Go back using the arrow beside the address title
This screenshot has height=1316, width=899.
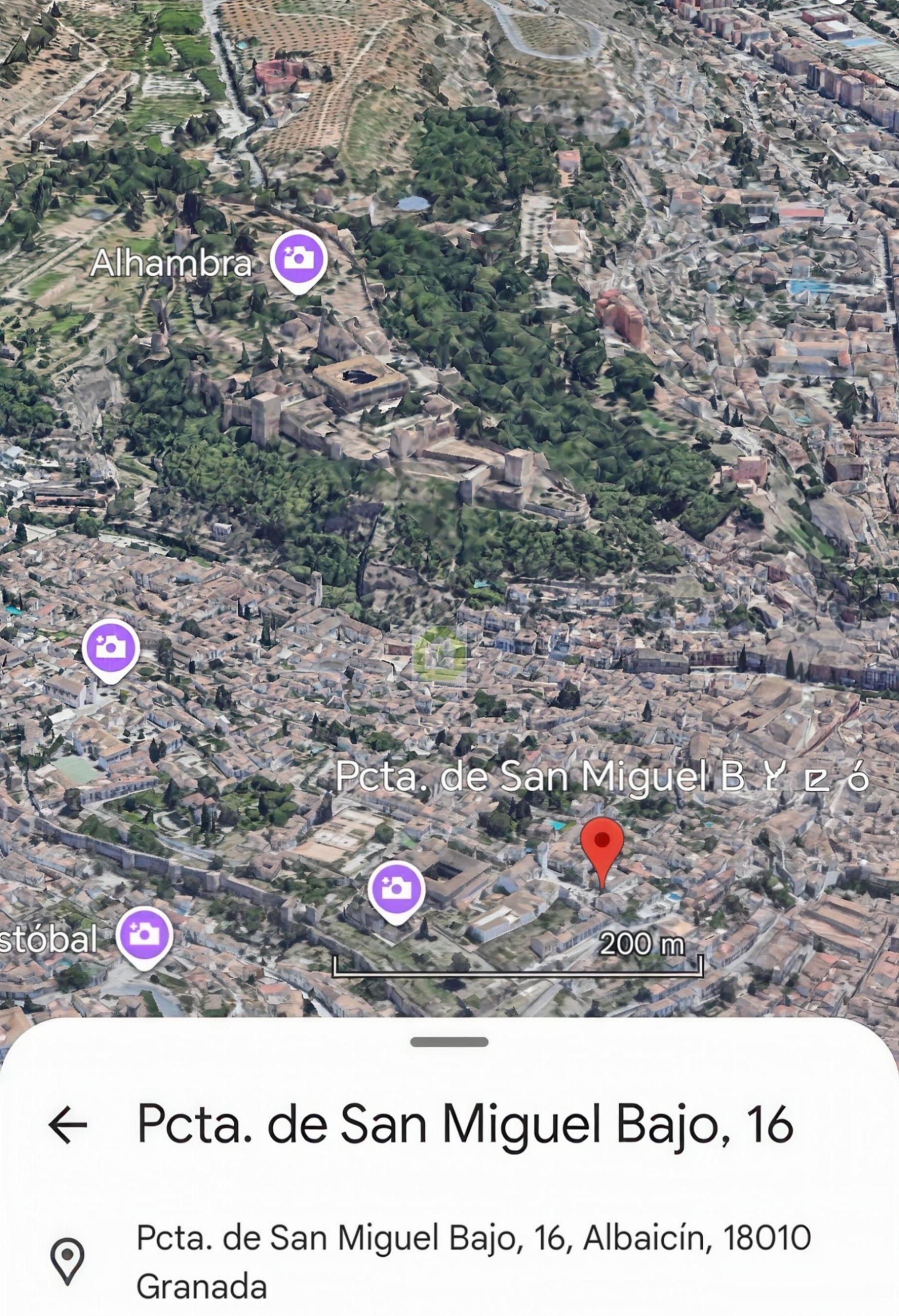coord(67,1124)
